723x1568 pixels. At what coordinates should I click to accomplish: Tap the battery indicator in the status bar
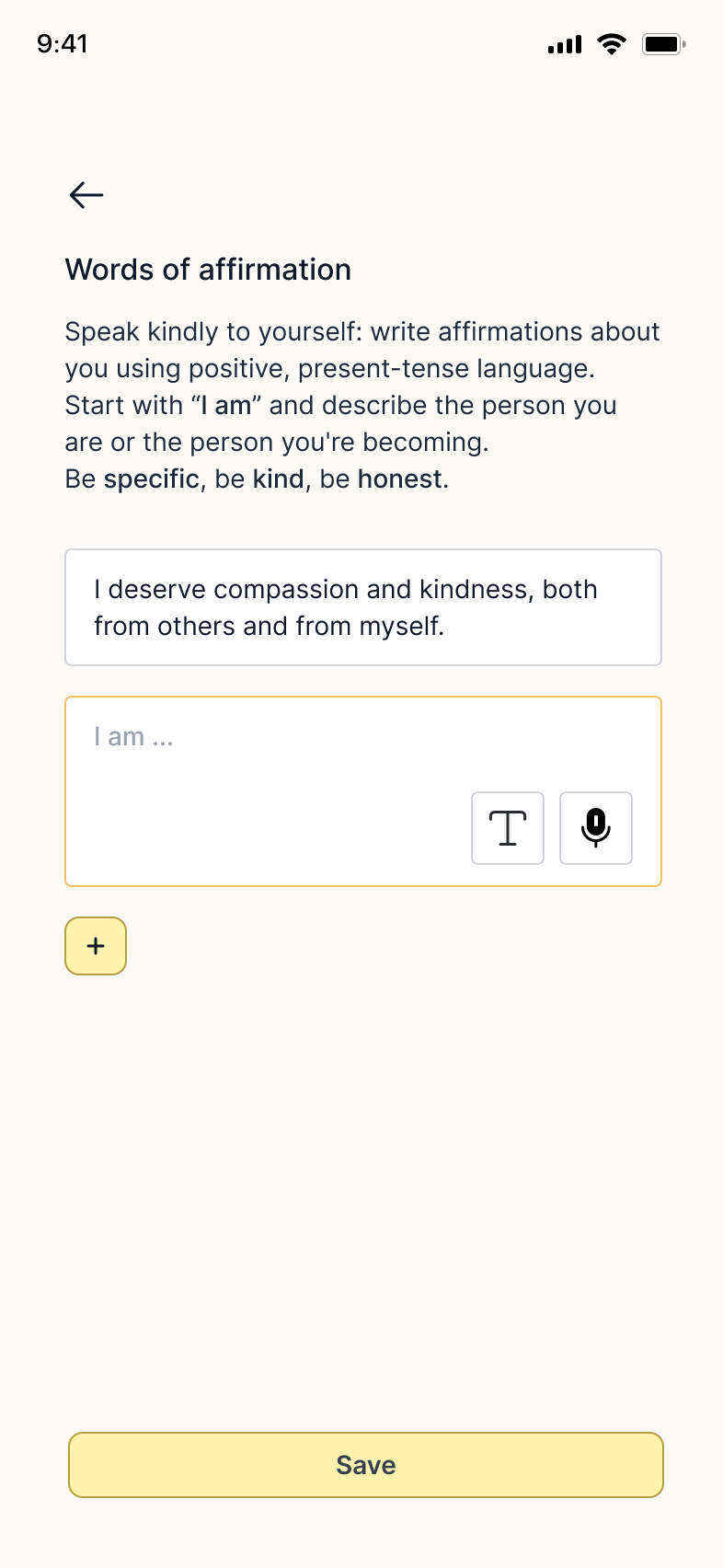pyautogui.click(x=662, y=43)
